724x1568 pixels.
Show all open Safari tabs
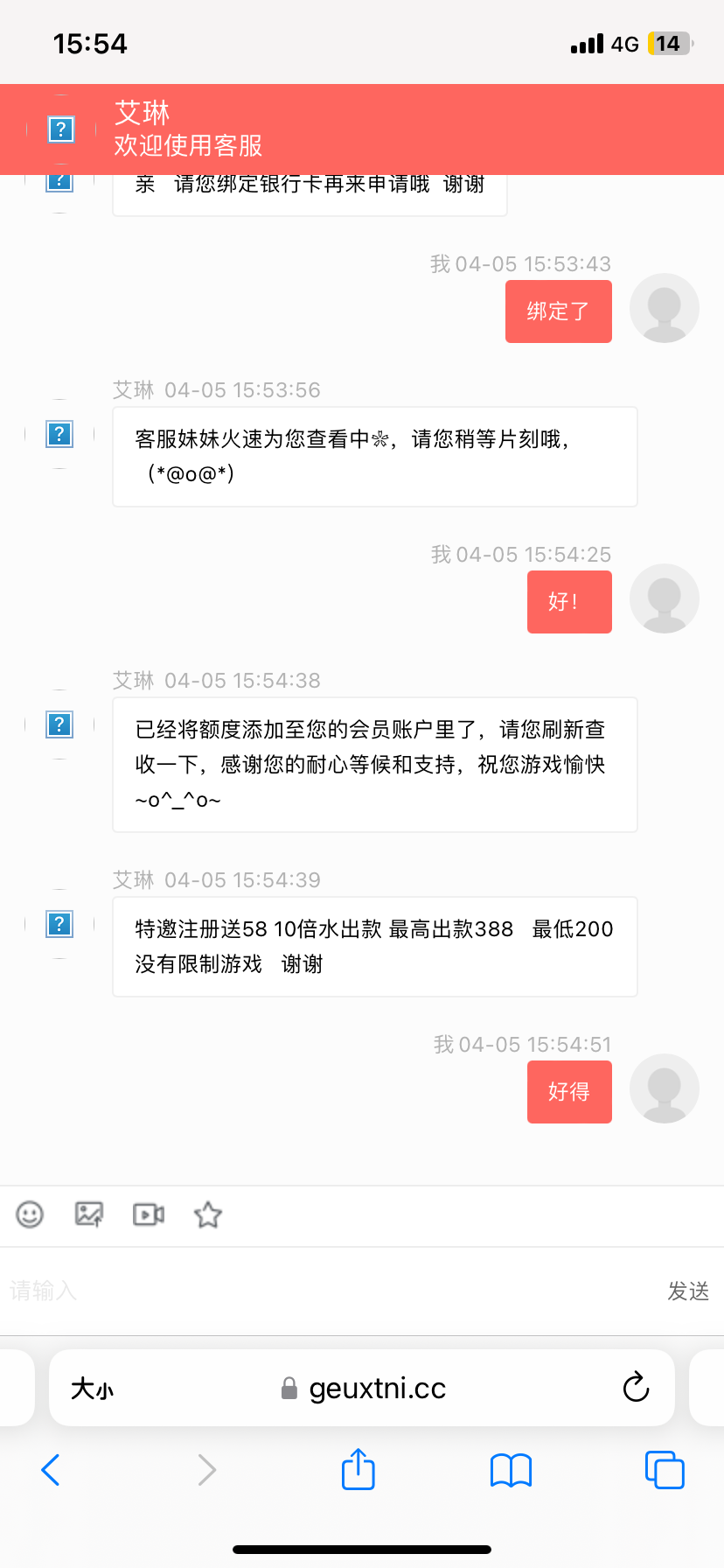click(665, 1470)
